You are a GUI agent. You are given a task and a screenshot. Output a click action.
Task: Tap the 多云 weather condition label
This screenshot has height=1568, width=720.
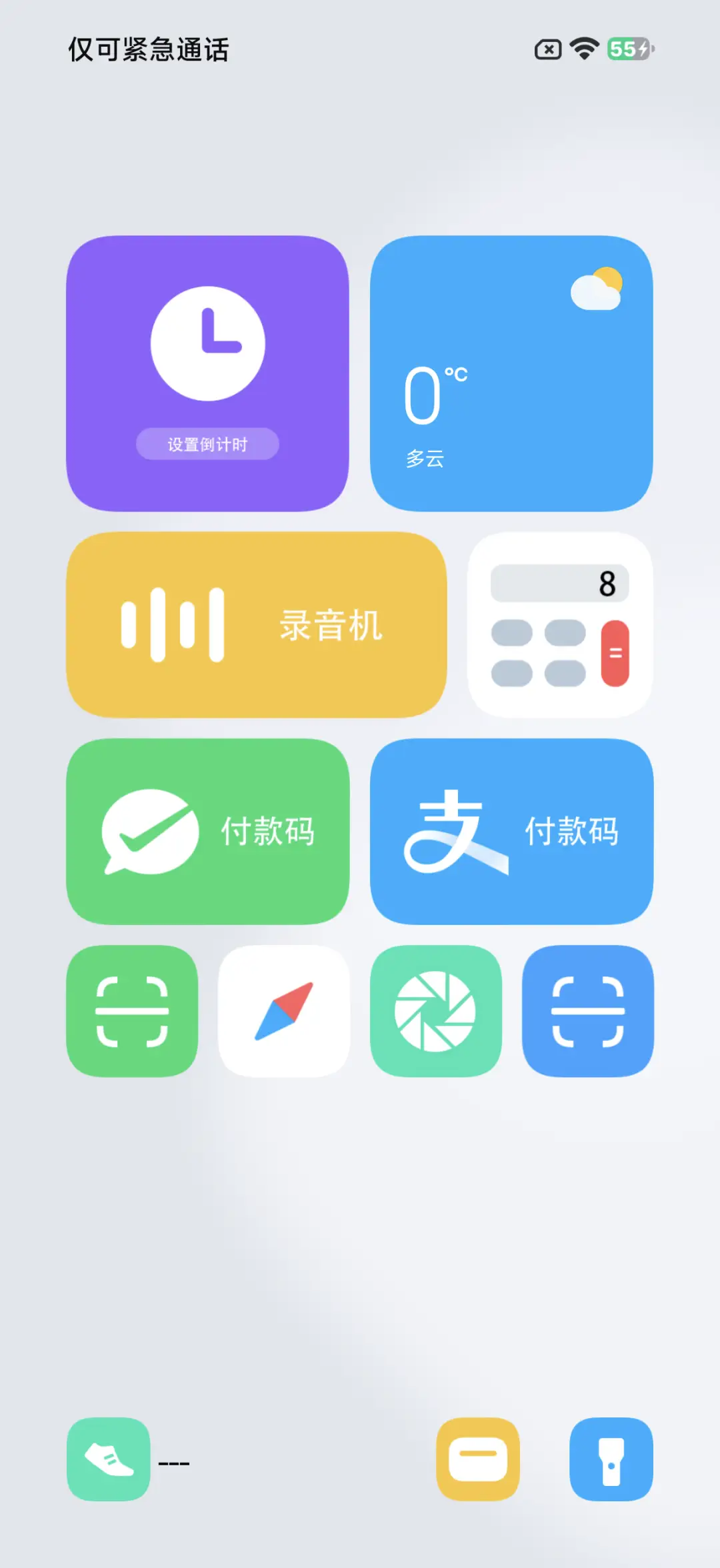427,457
